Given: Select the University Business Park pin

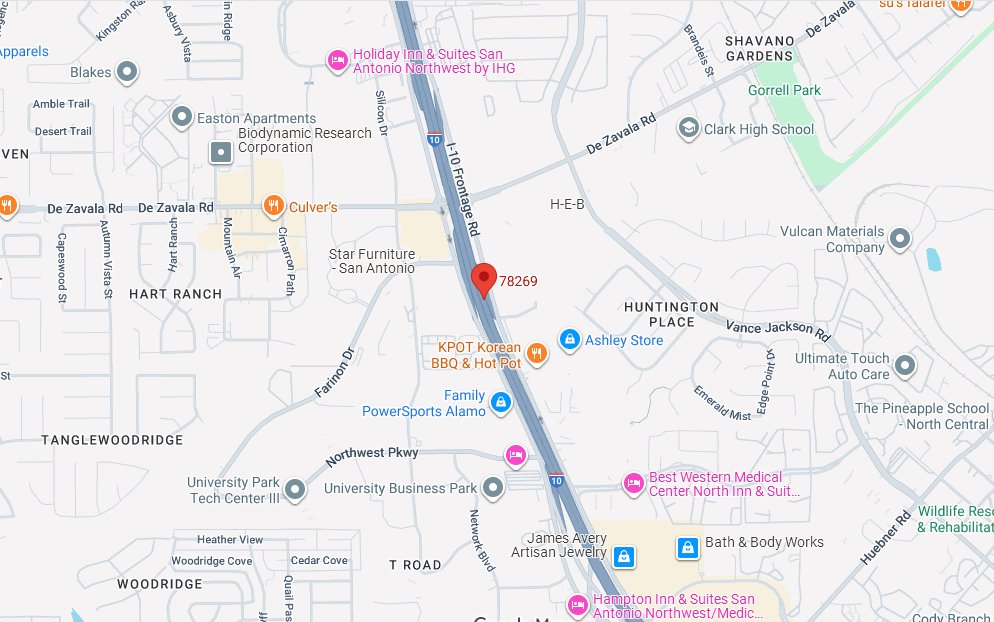Looking at the screenshot, I should [x=493, y=488].
